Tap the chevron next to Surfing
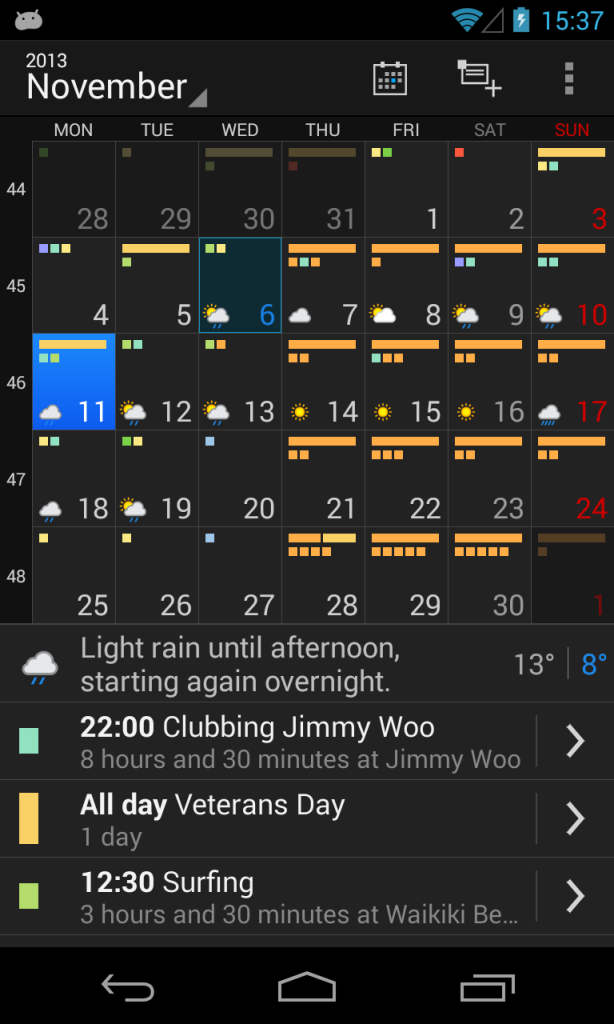The image size is (614, 1024). point(575,897)
